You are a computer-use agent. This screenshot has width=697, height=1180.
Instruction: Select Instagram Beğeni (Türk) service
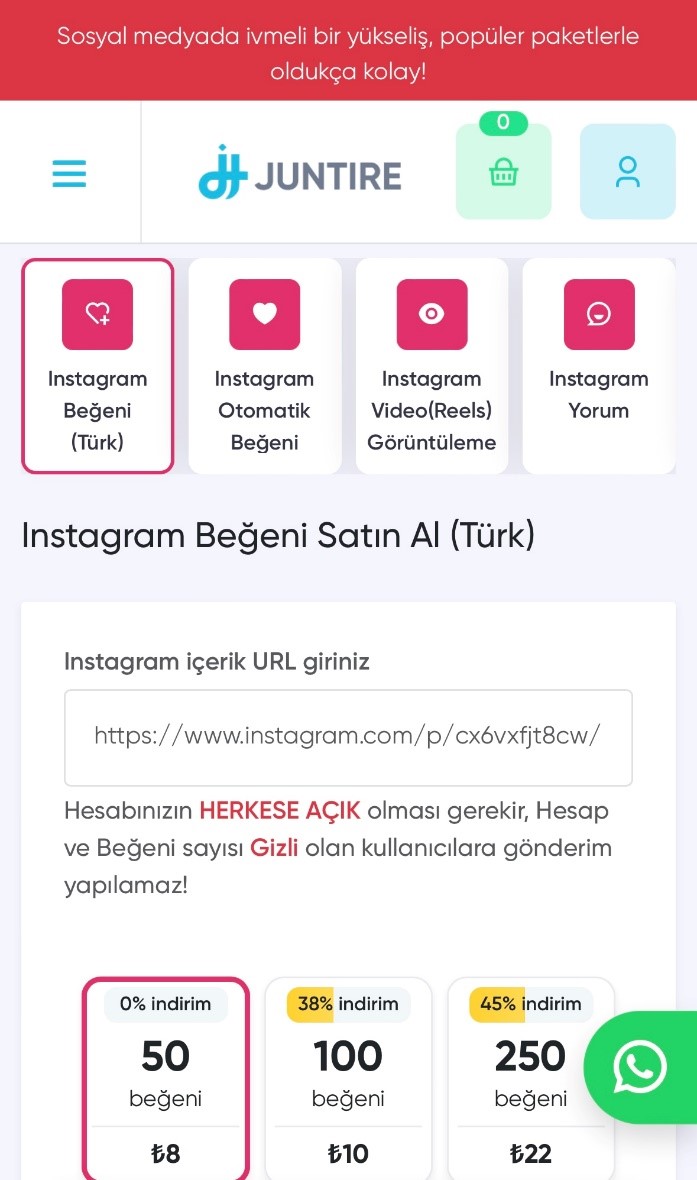98,366
